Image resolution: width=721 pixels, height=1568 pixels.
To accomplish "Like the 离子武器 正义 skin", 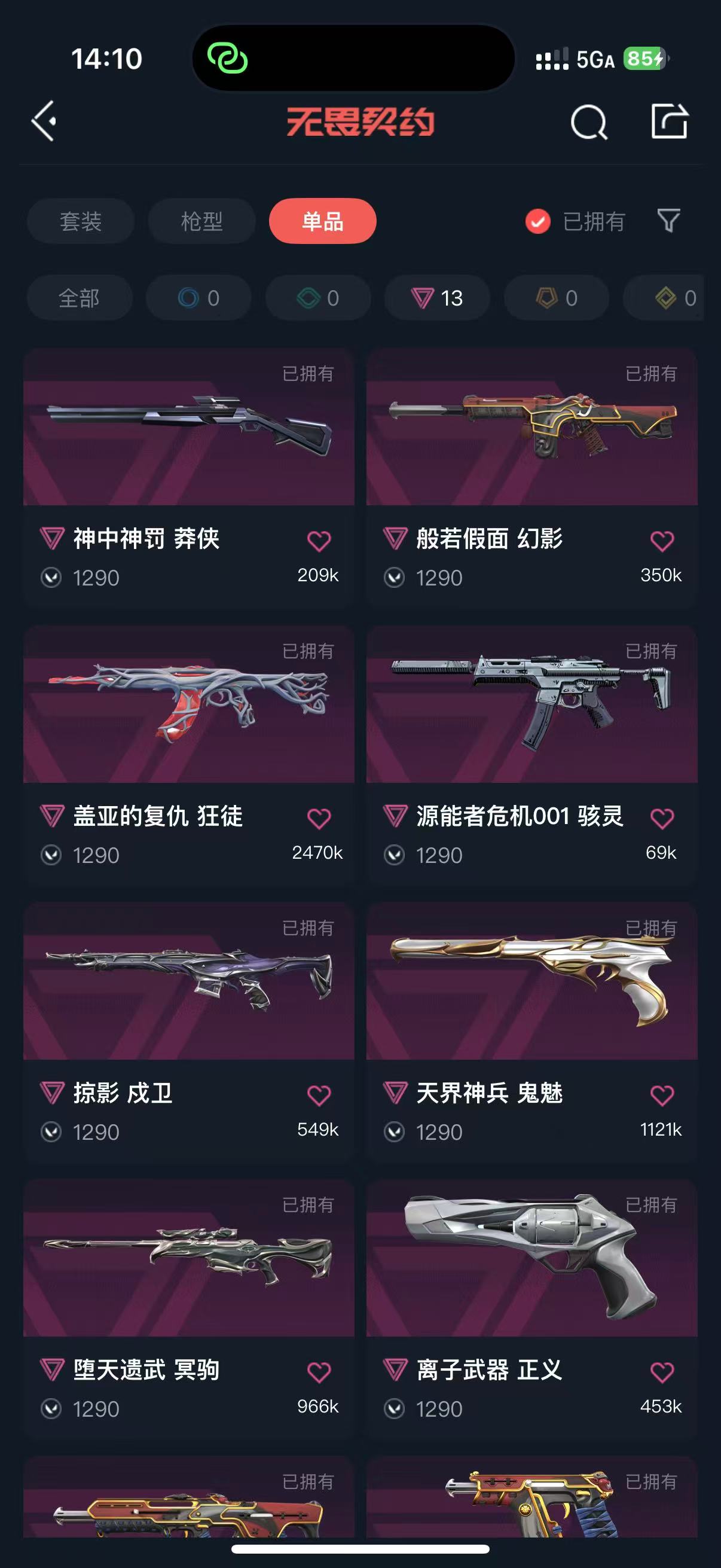I will pyautogui.click(x=662, y=1372).
